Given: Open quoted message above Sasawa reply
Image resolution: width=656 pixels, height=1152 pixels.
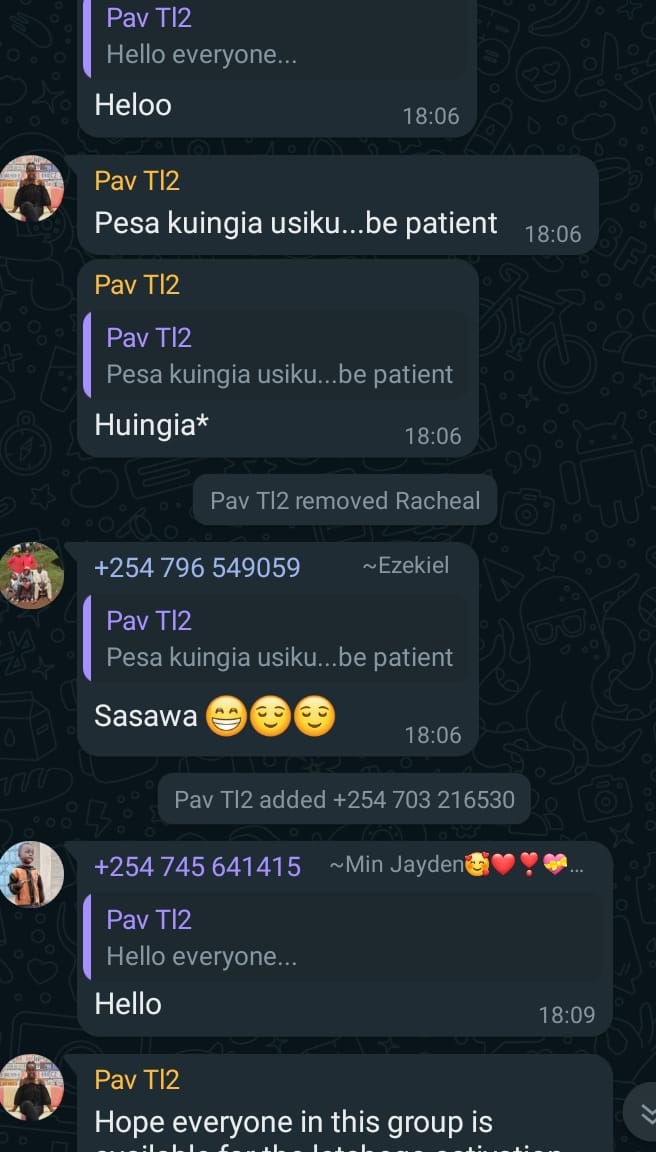Looking at the screenshot, I should (275, 640).
